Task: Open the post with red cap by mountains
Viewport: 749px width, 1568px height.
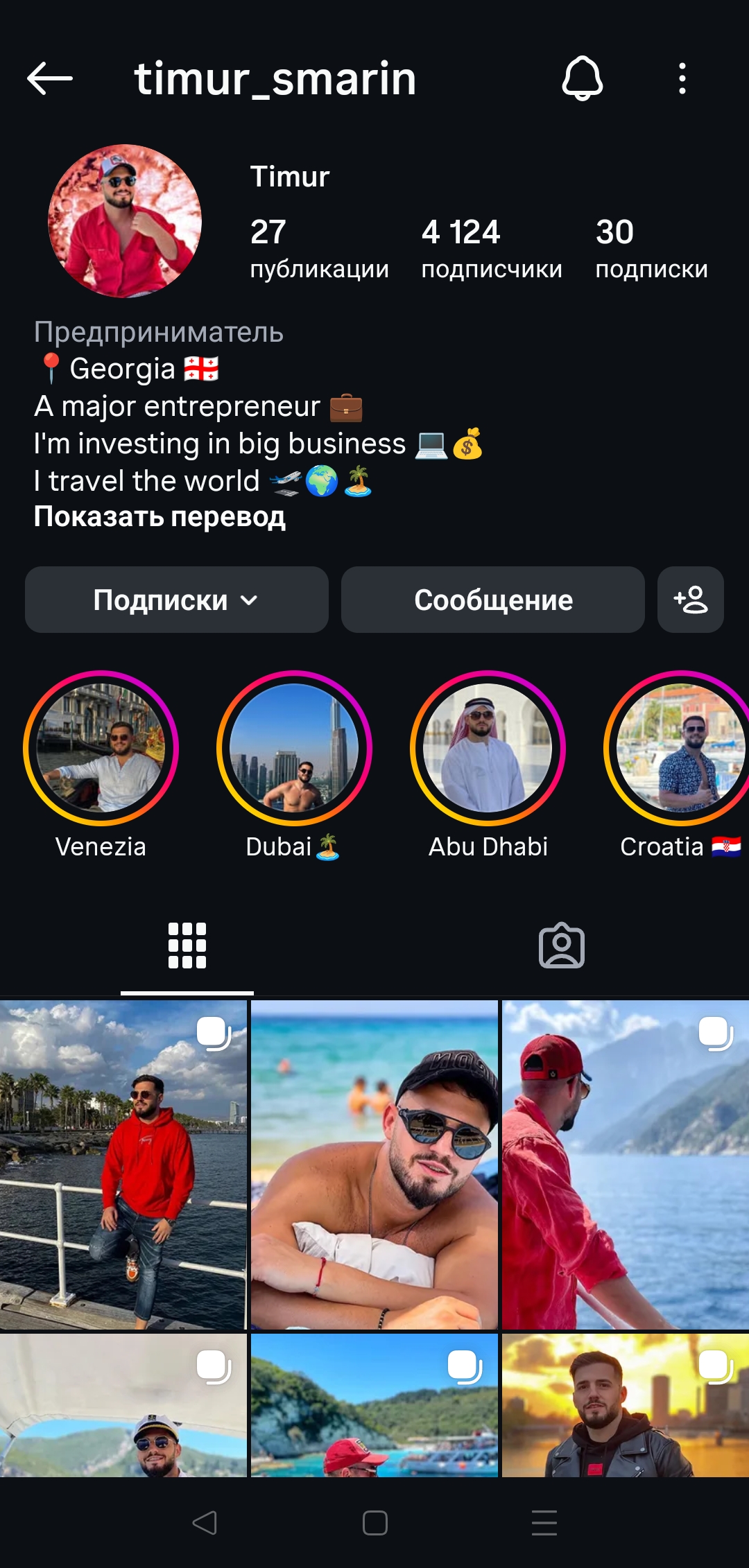Action: point(626,1165)
